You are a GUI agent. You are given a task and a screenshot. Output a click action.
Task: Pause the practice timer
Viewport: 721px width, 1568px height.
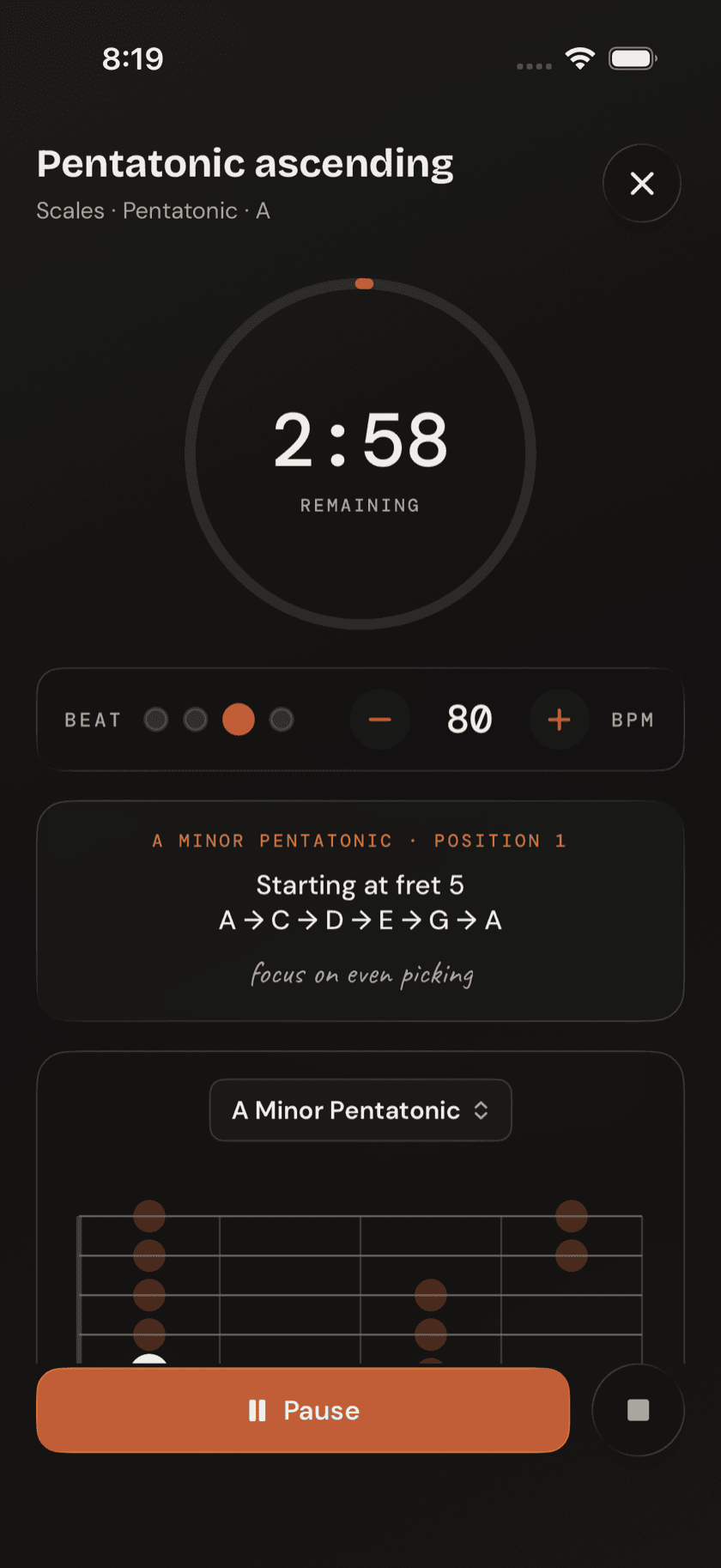303,1410
